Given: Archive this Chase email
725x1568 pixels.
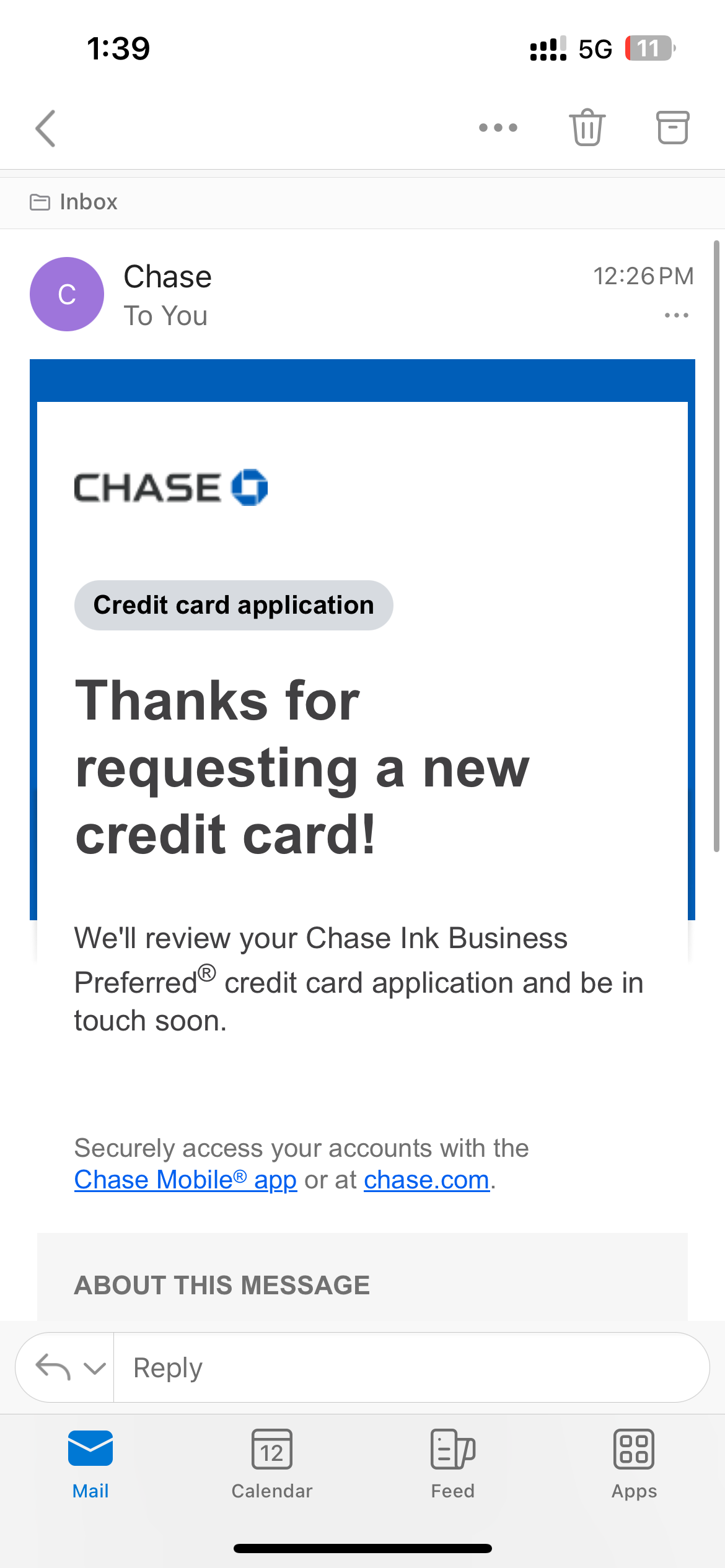Looking at the screenshot, I should click(x=672, y=128).
